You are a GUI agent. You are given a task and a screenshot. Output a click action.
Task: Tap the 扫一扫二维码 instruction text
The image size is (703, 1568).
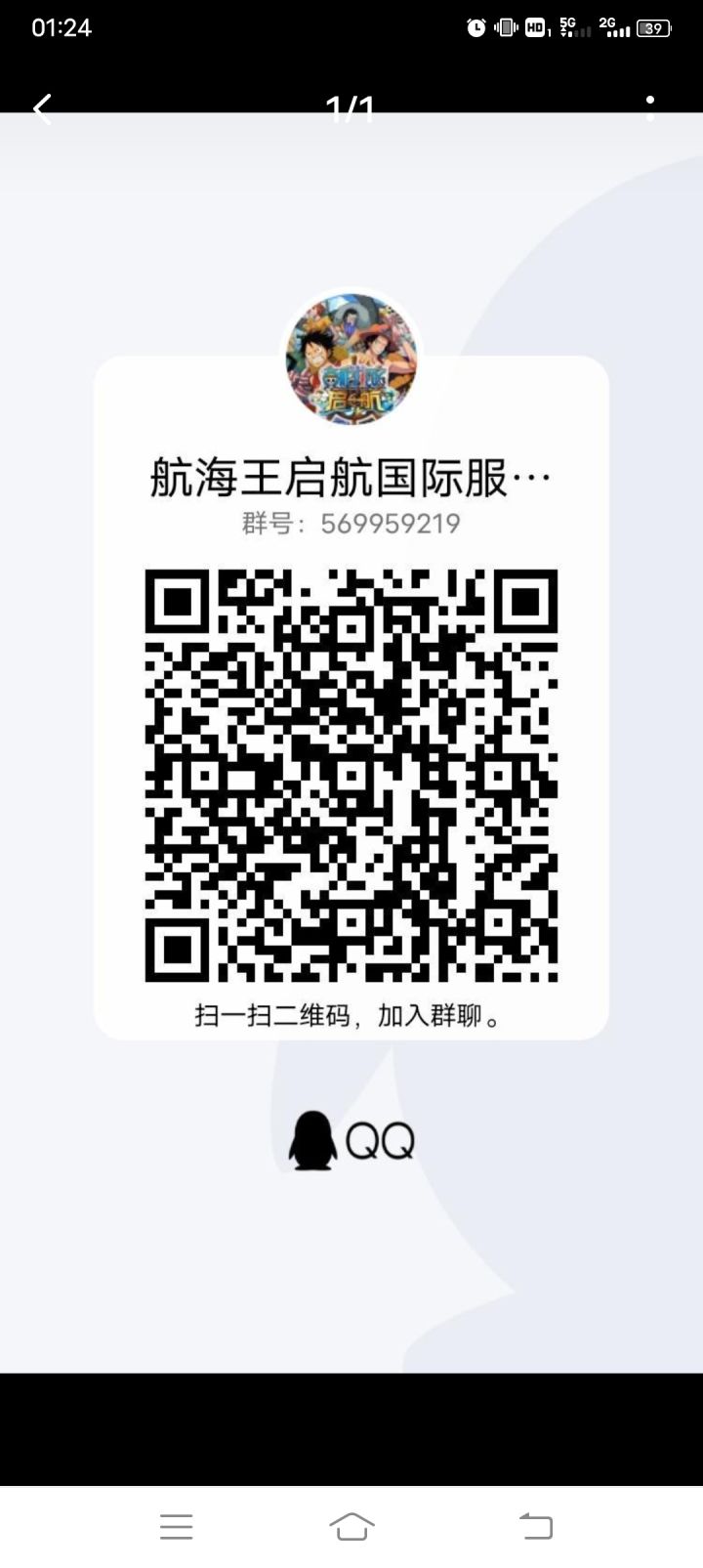(x=350, y=1016)
